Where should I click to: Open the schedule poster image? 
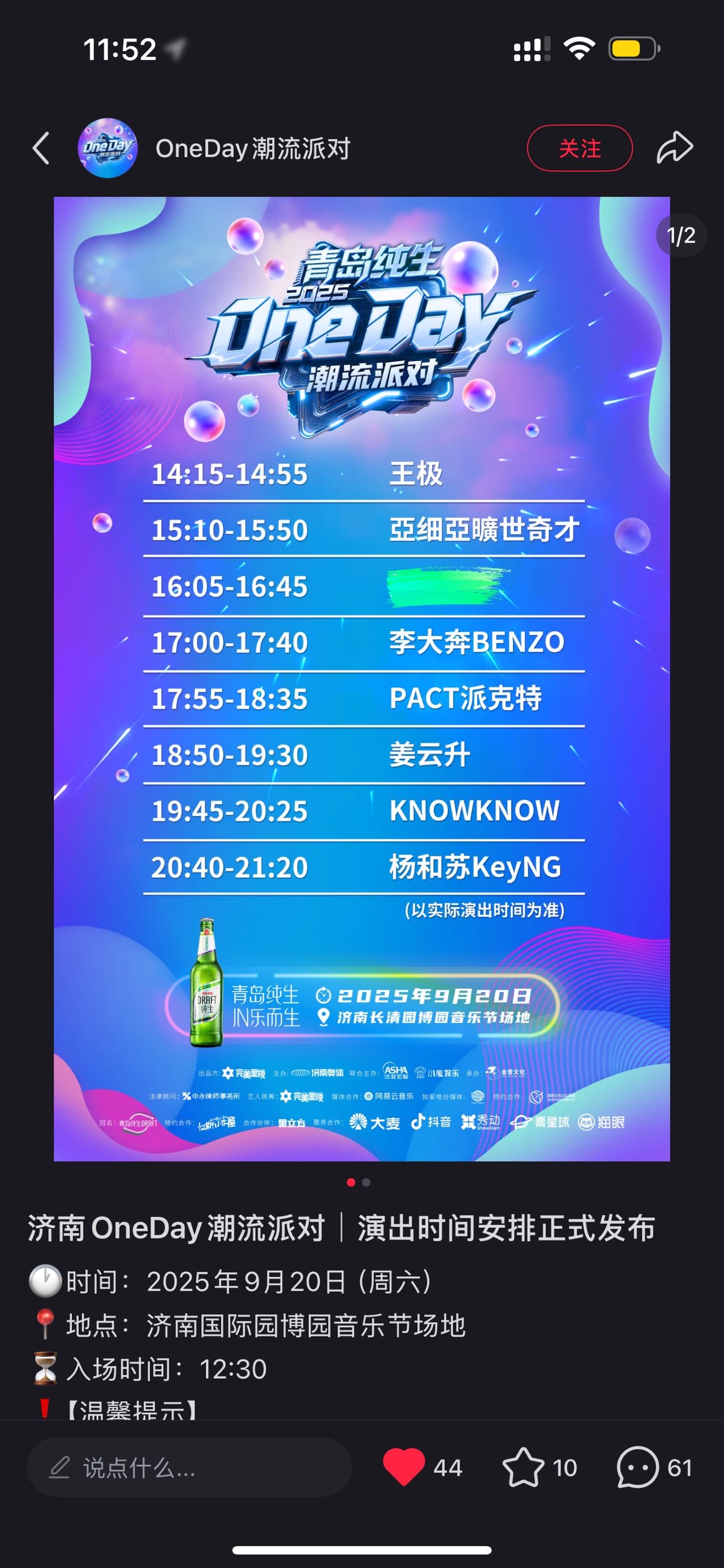point(361,679)
